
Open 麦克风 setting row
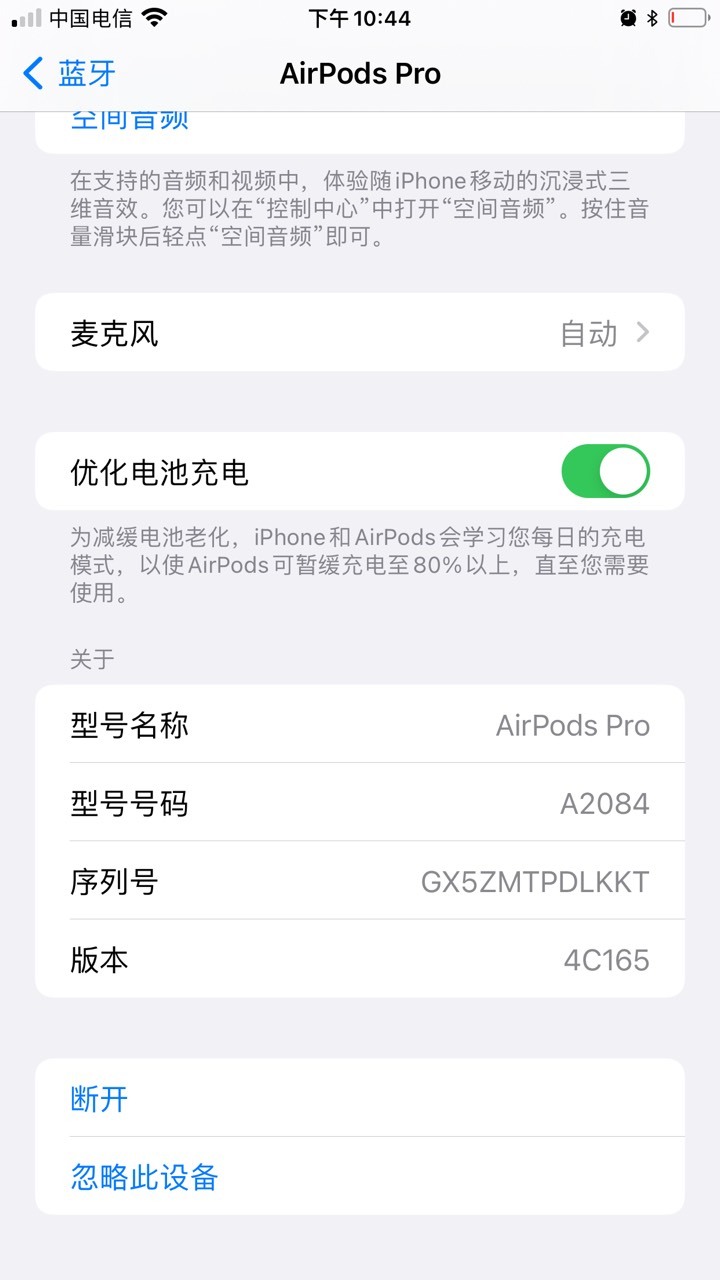[x=360, y=332]
